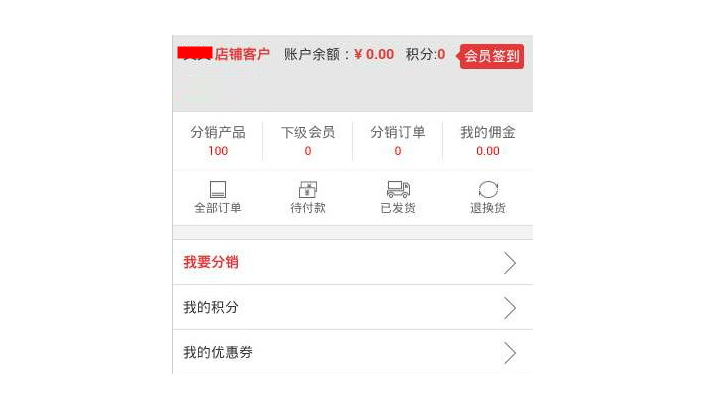Check 我的佣金 commission
Viewport: 710px width, 420px height.
click(488, 141)
